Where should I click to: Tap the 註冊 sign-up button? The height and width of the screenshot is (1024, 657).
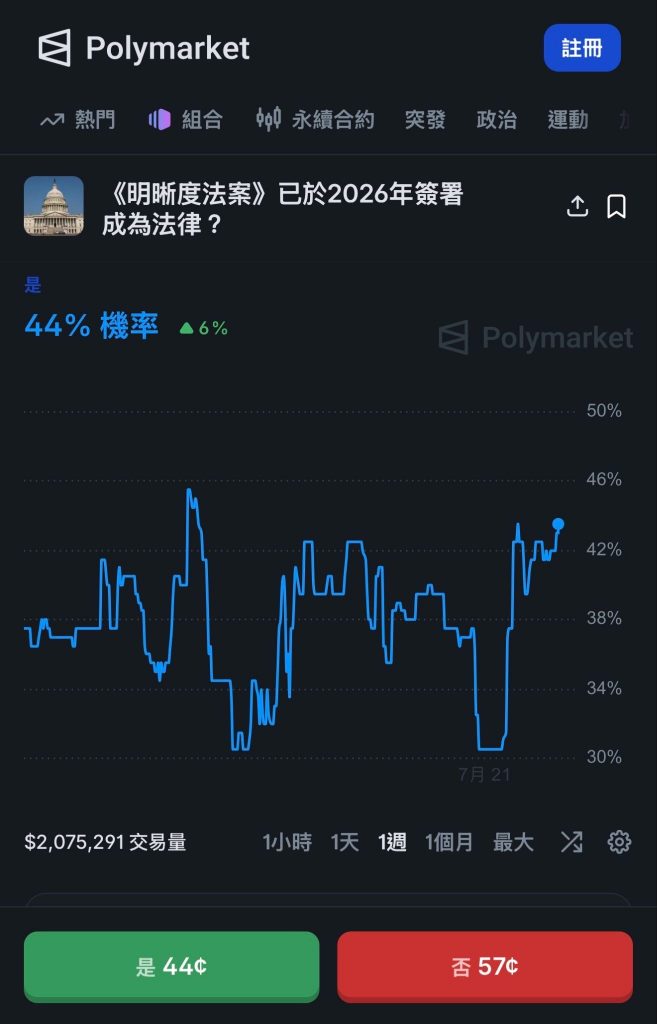click(x=582, y=48)
